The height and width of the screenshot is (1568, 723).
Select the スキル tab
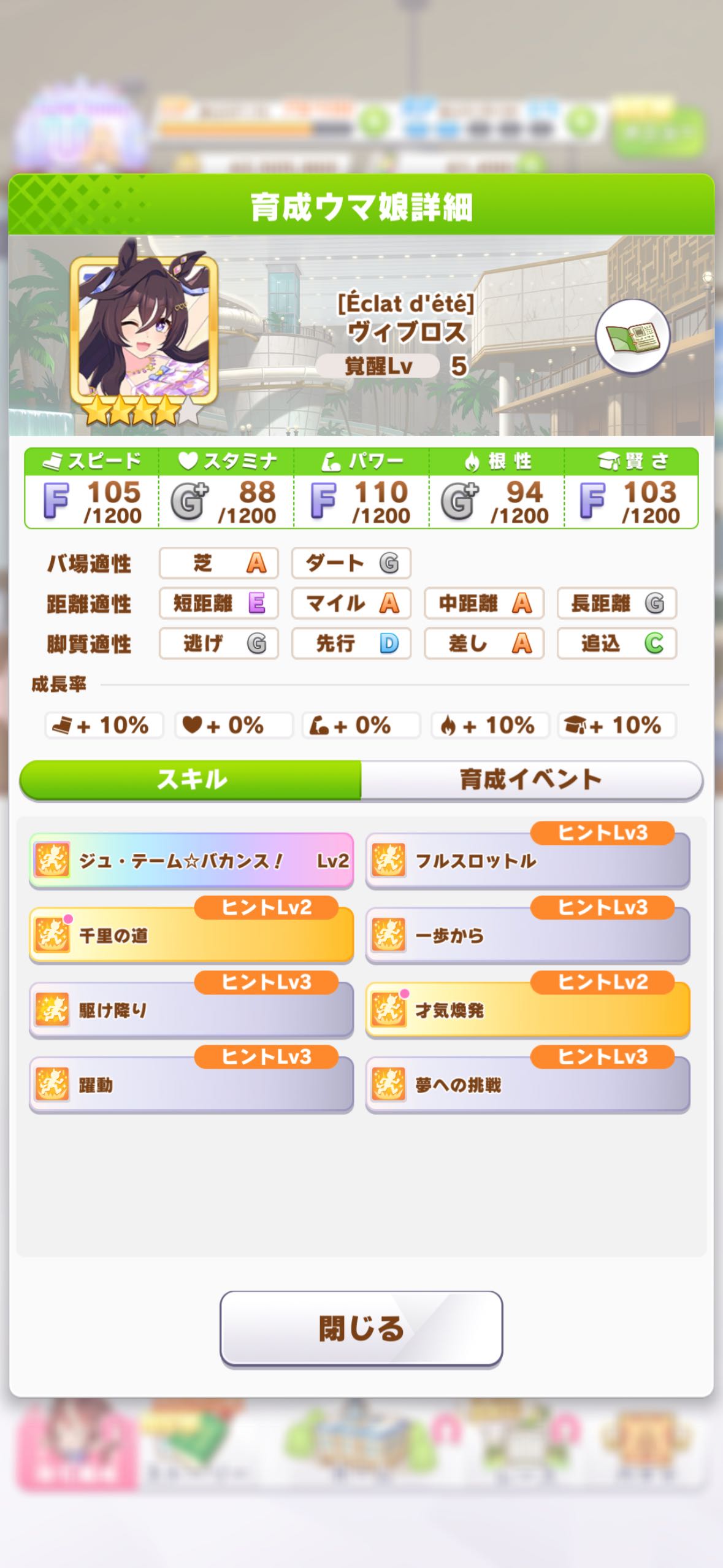pos(191,780)
